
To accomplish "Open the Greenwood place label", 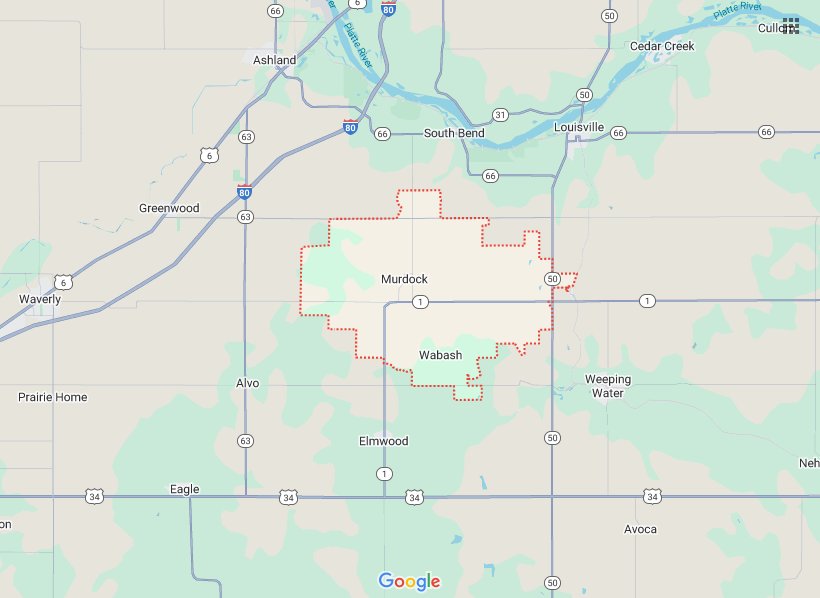I will tap(169, 208).
